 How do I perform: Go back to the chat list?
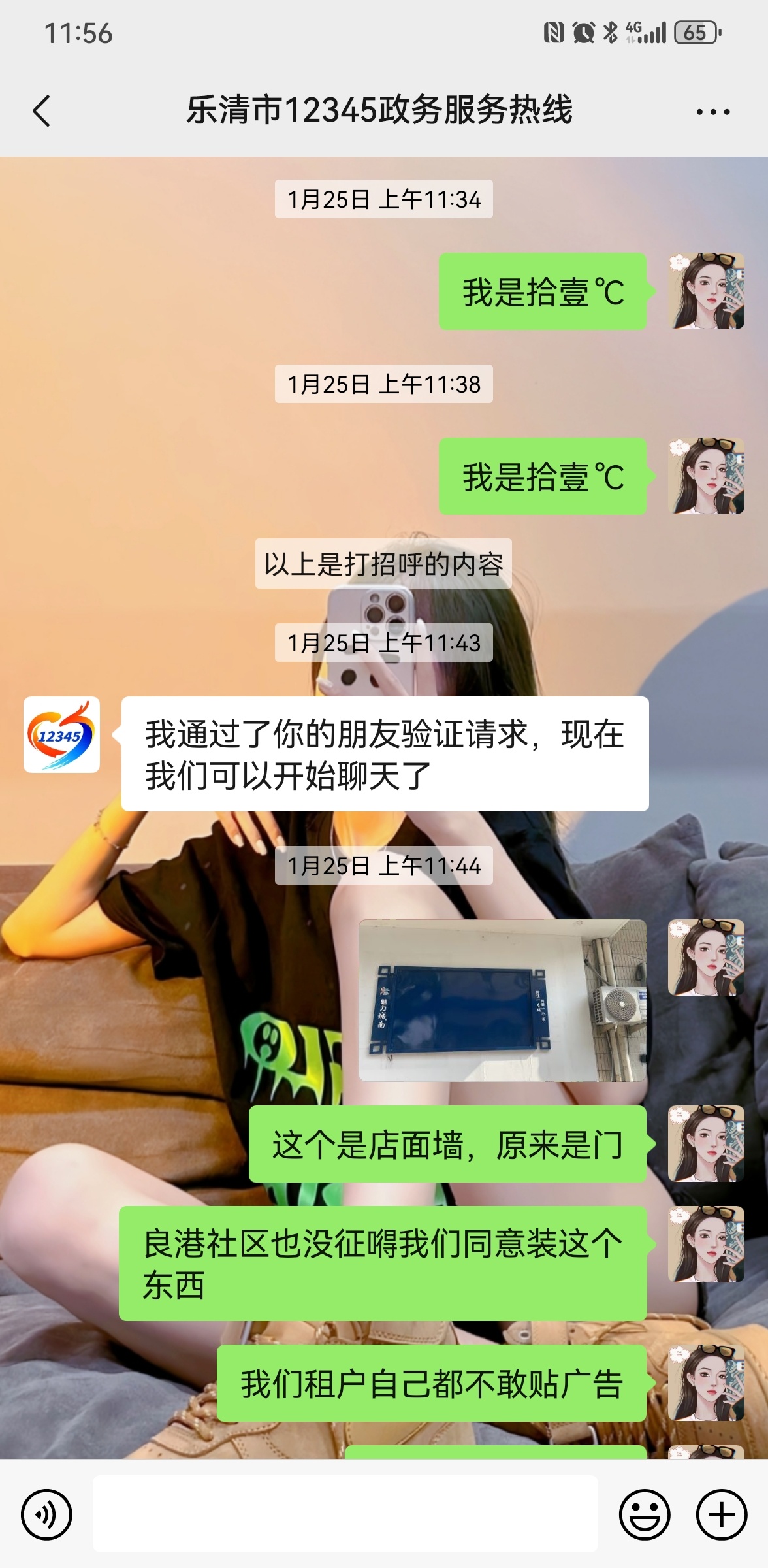click(42, 110)
